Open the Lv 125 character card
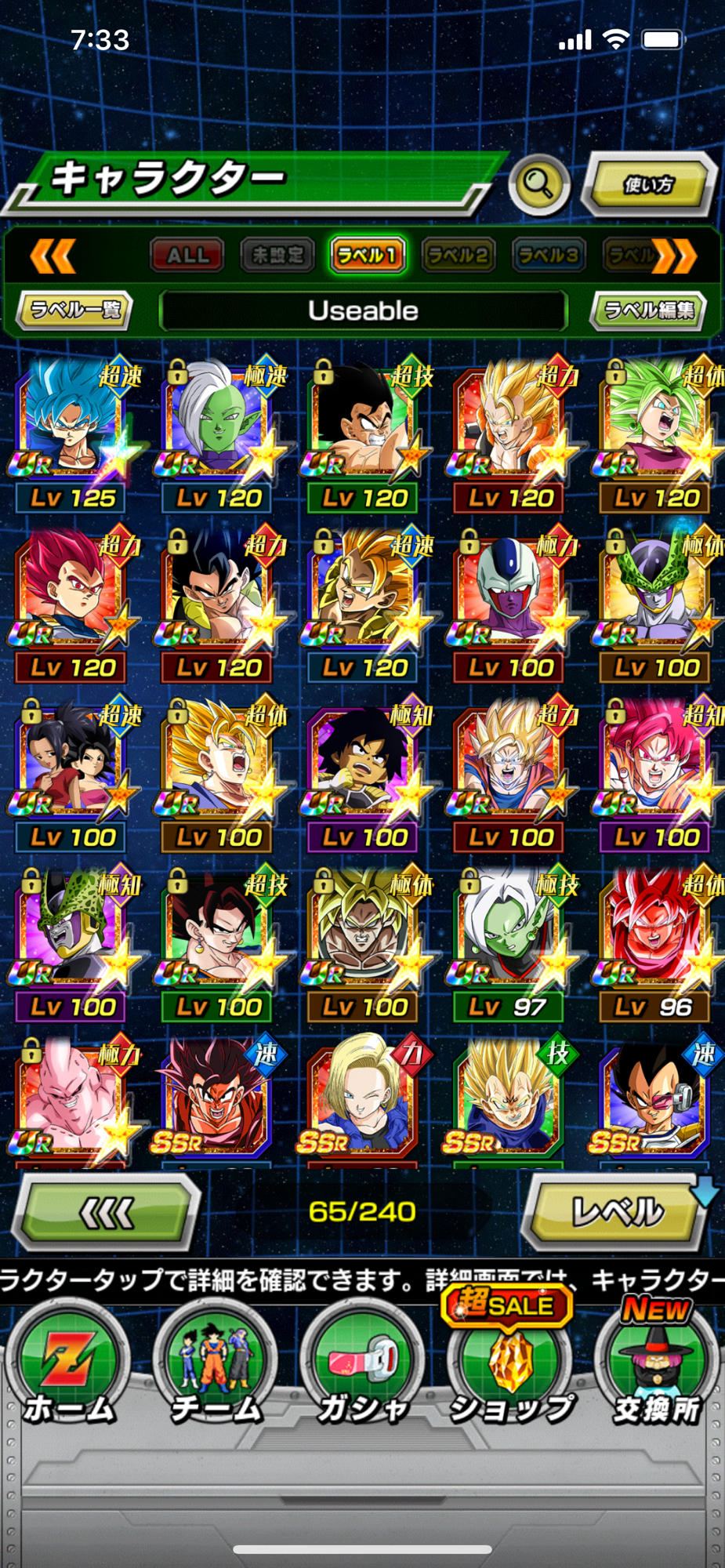Screen dimensions: 725x1568 tap(72, 435)
